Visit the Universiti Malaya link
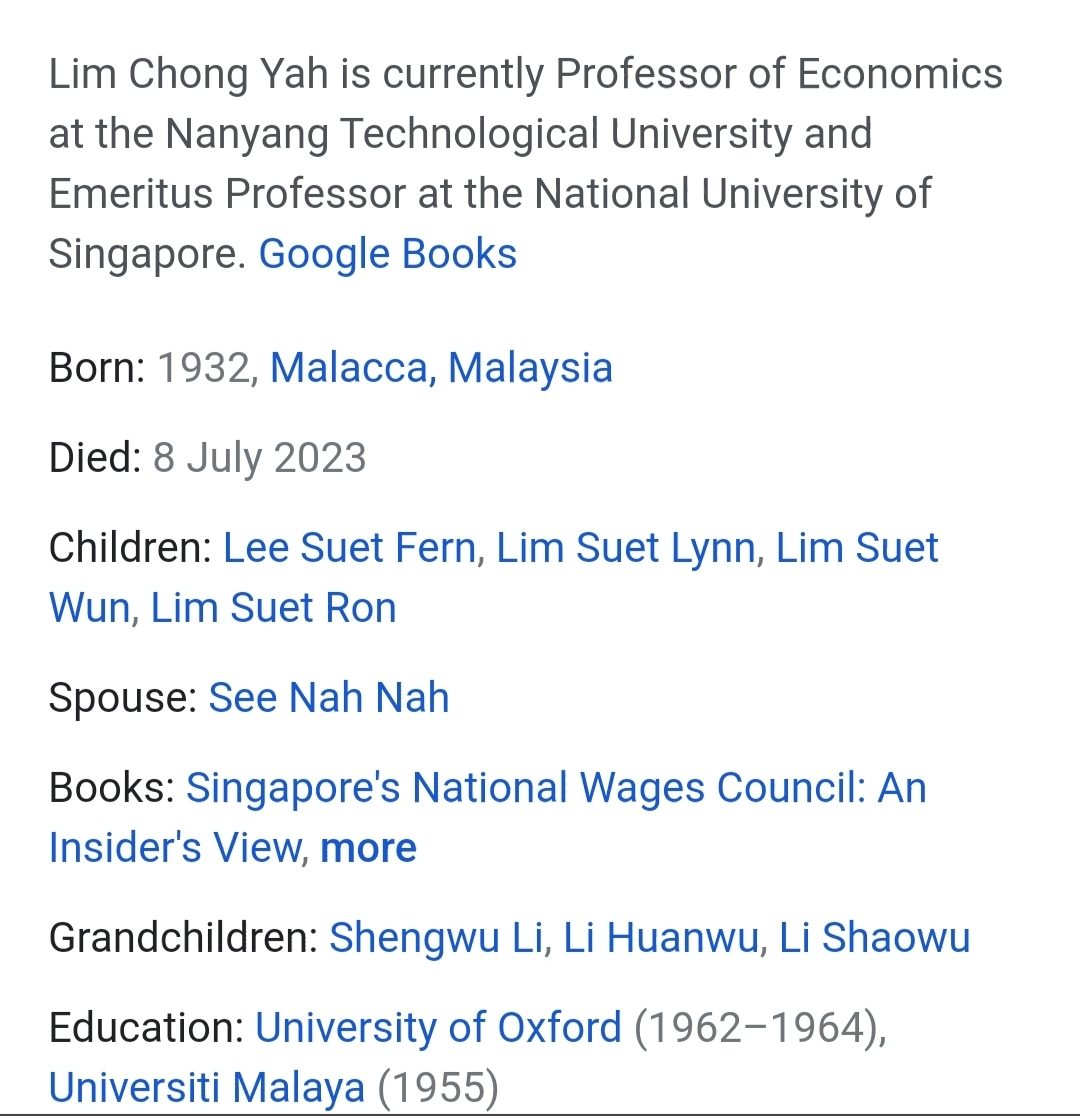Screen dimensions: 1080x1116 coord(207,1088)
